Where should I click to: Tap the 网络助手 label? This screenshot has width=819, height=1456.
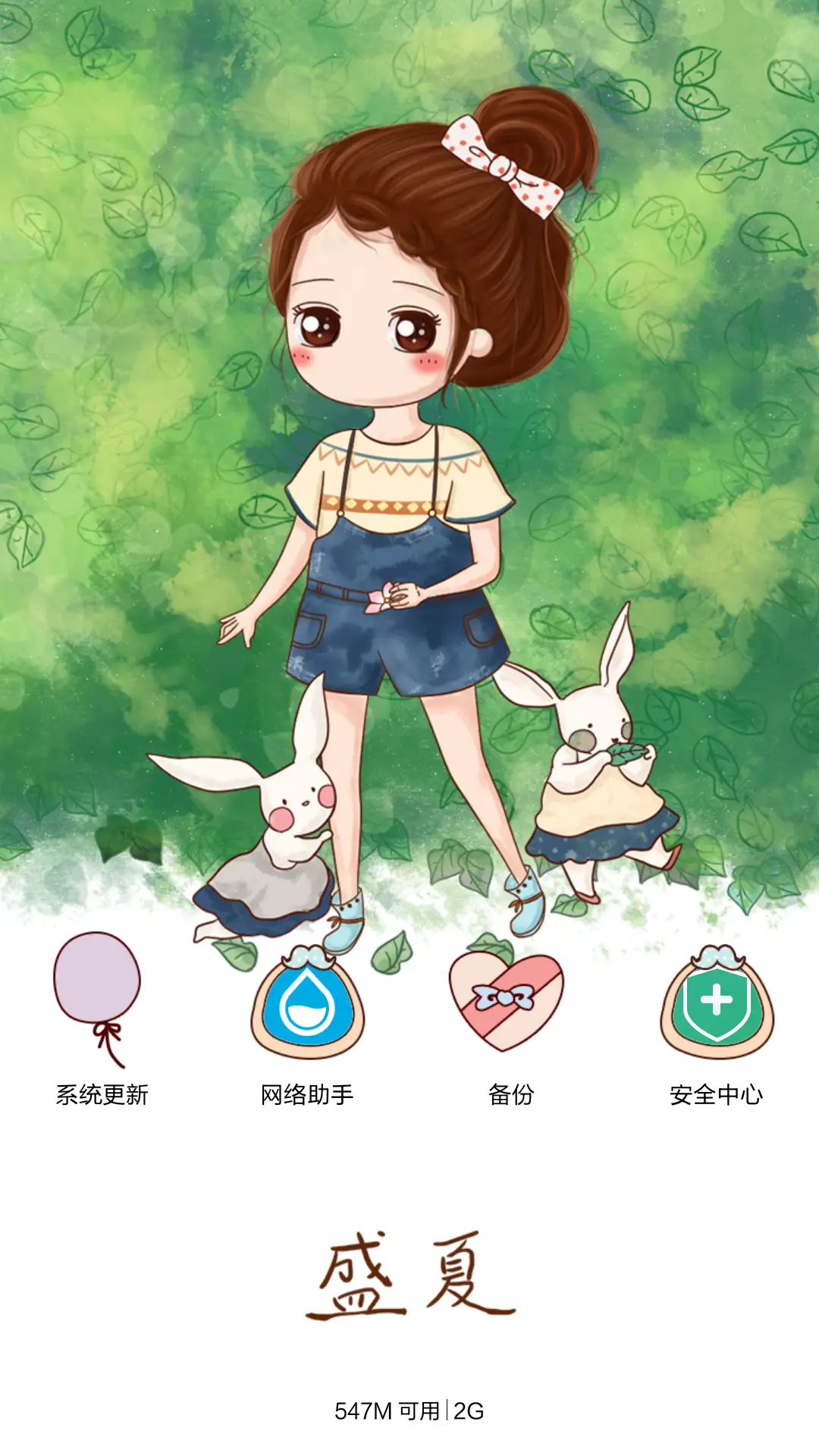[307, 1094]
